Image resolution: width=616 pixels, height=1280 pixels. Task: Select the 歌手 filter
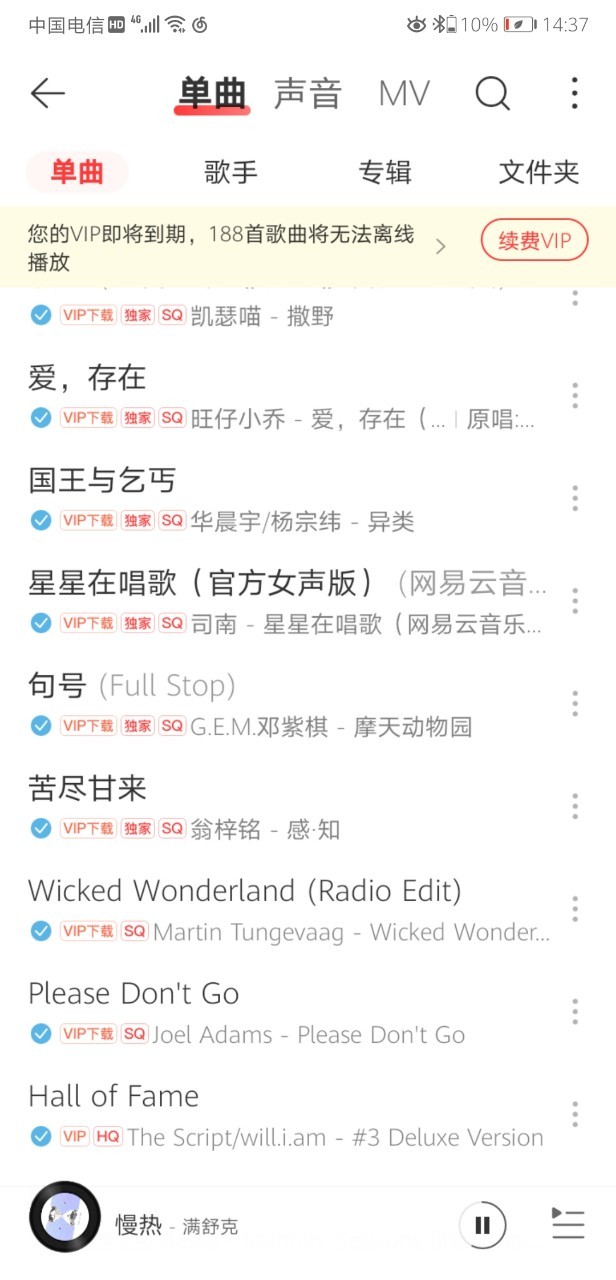[x=231, y=172]
